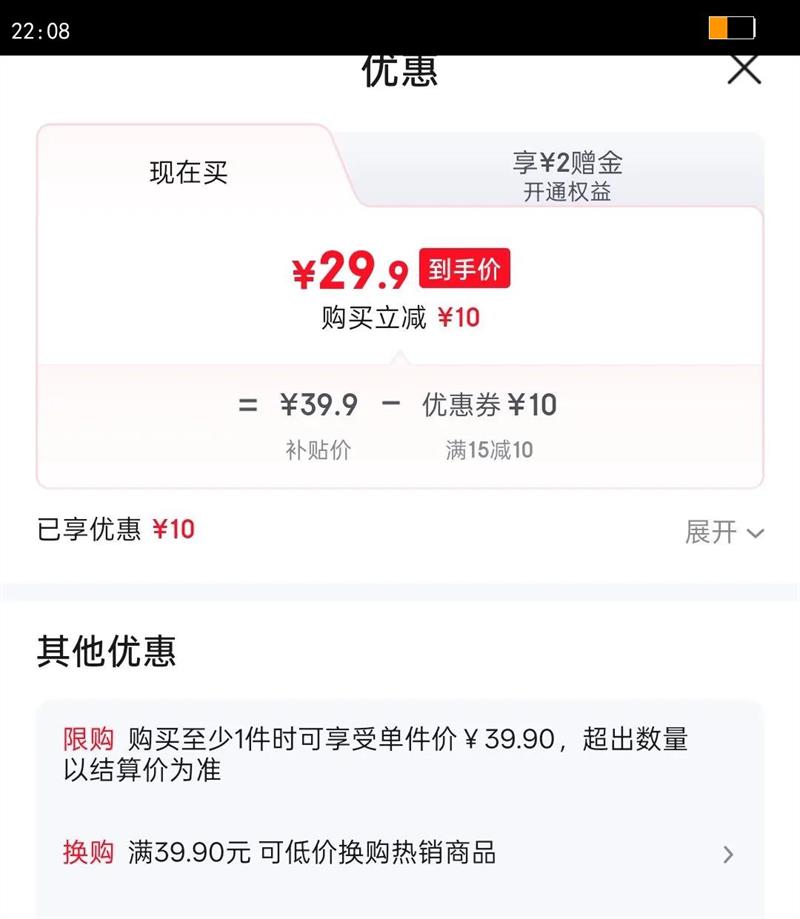Switch to 享¥2赠金 开通权益 tab
The image size is (800, 919).
click(x=567, y=175)
